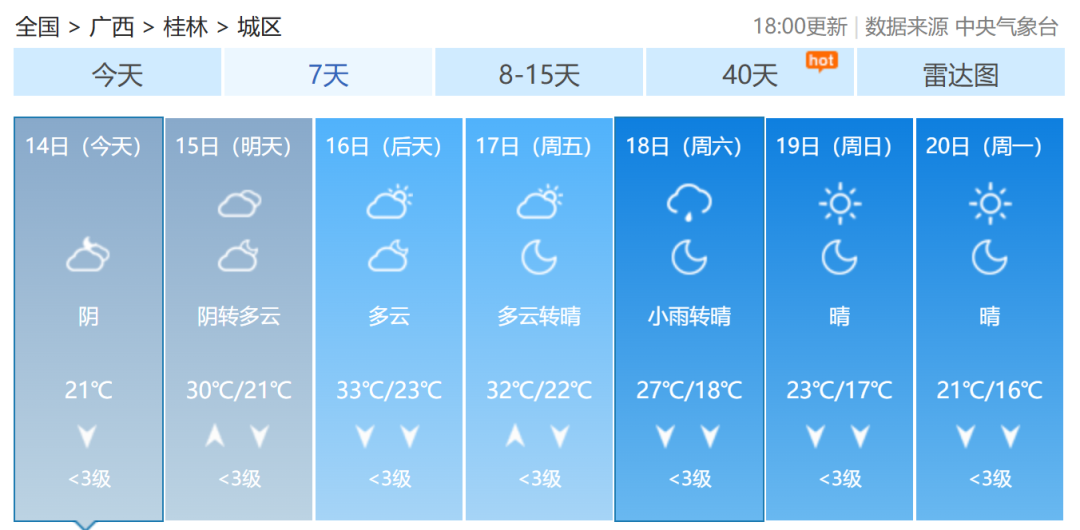The image size is (1080, 530).
Task: Select the 17日（周五）forecast card
Action: click(538, 318)
